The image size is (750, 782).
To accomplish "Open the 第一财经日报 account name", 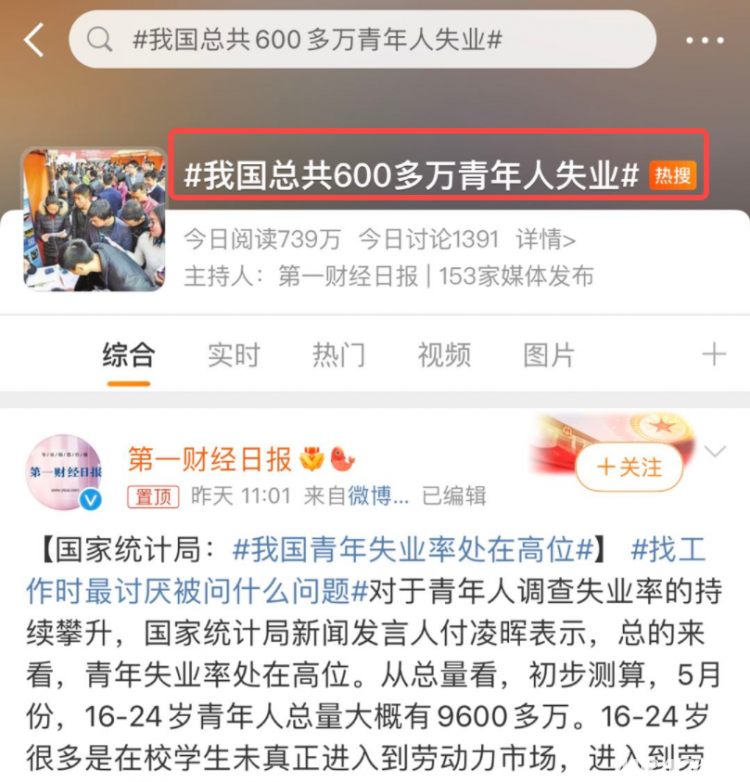I will tap(209, 458).
